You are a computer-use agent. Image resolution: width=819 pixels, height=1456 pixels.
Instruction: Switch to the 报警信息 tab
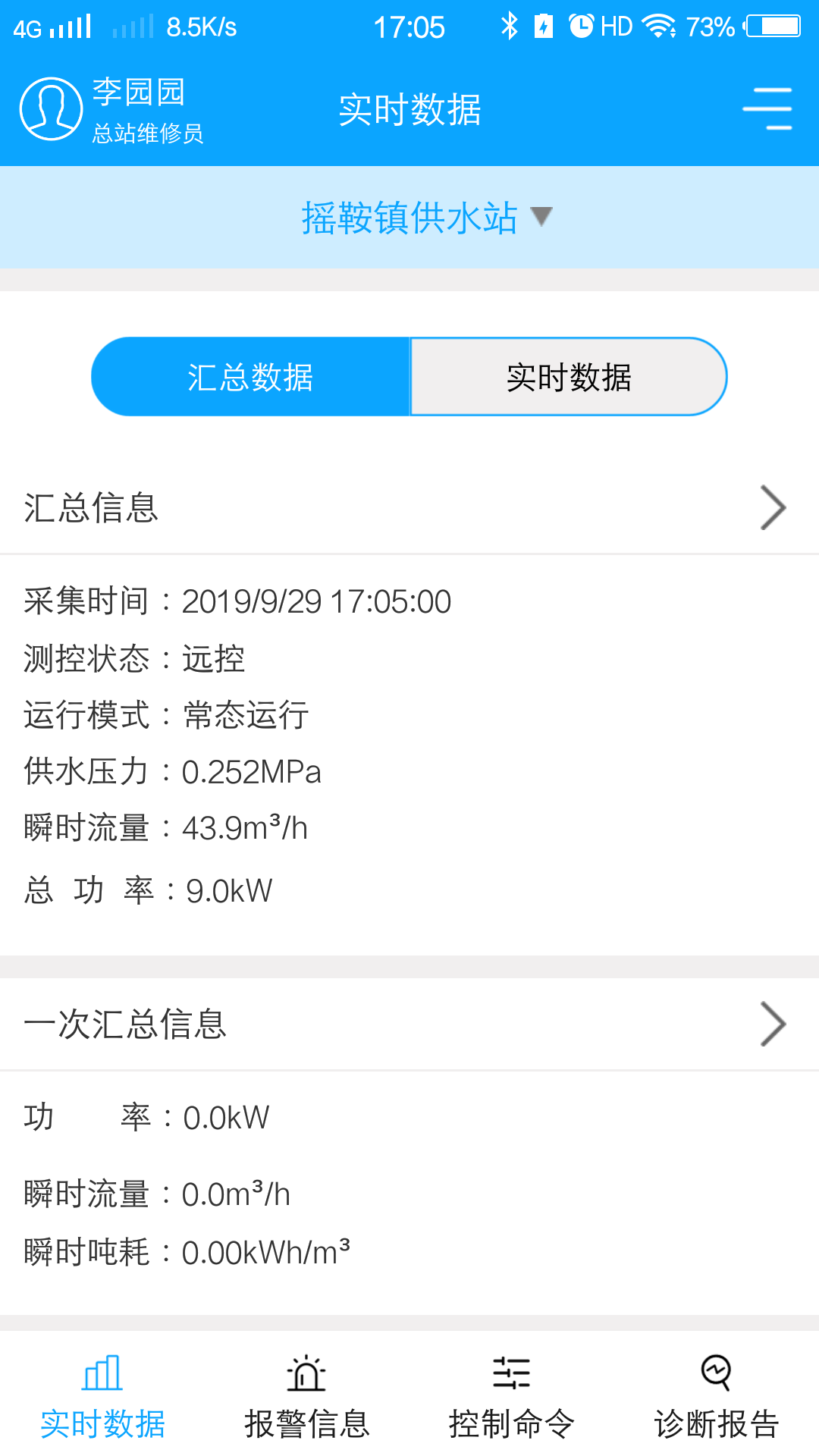tap(307, 1397)
